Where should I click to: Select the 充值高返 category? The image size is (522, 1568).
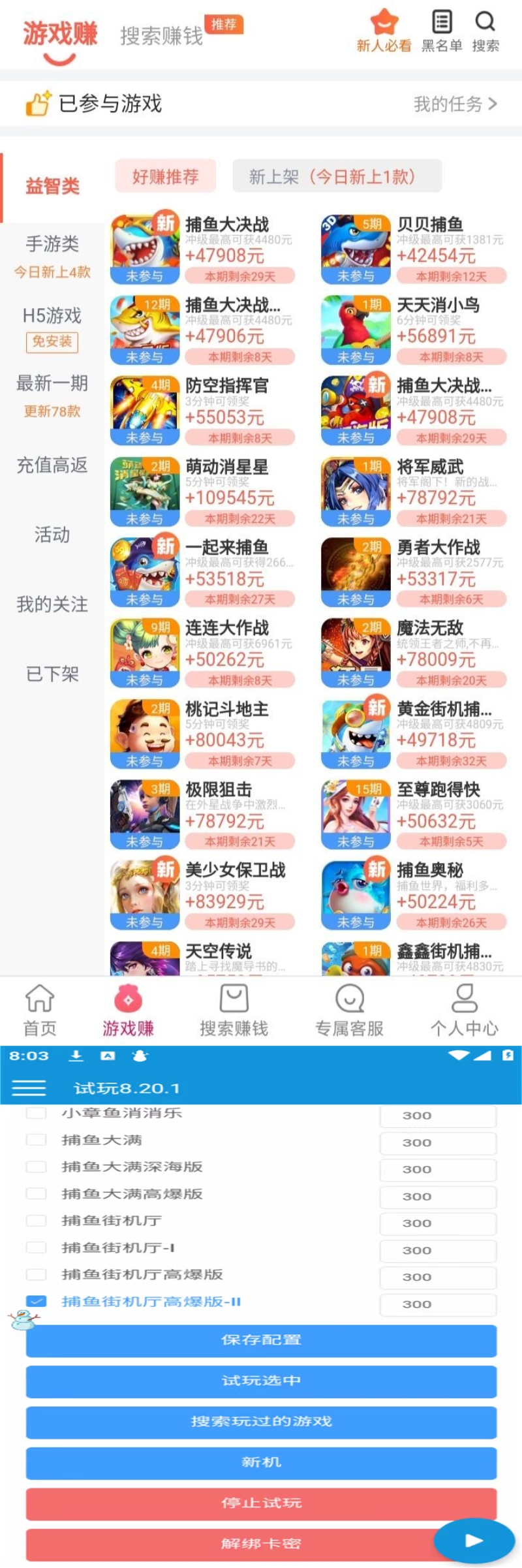click(52, 465)
